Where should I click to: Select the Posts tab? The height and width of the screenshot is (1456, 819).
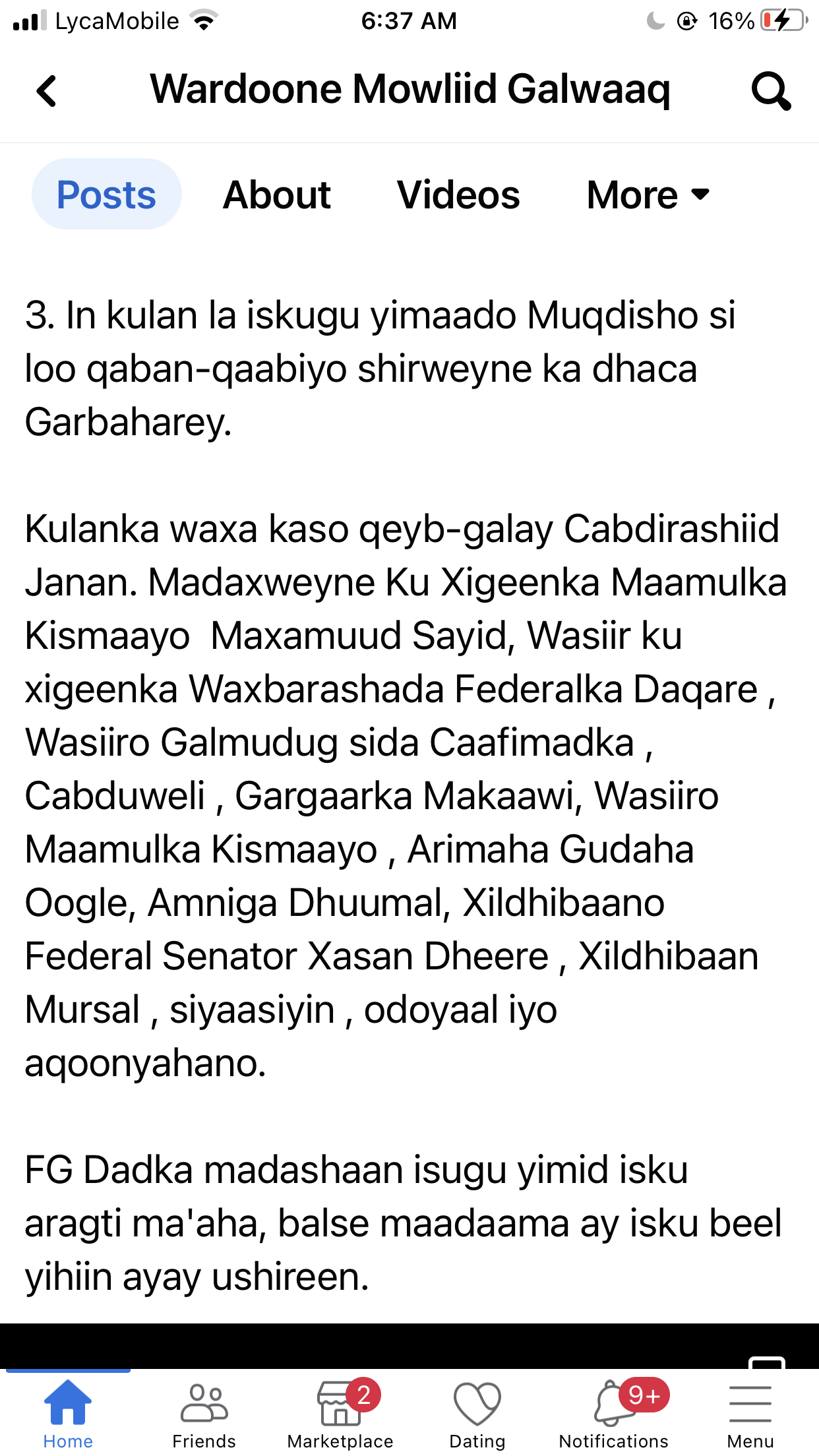pyautogui.click(x=106, y=195)
